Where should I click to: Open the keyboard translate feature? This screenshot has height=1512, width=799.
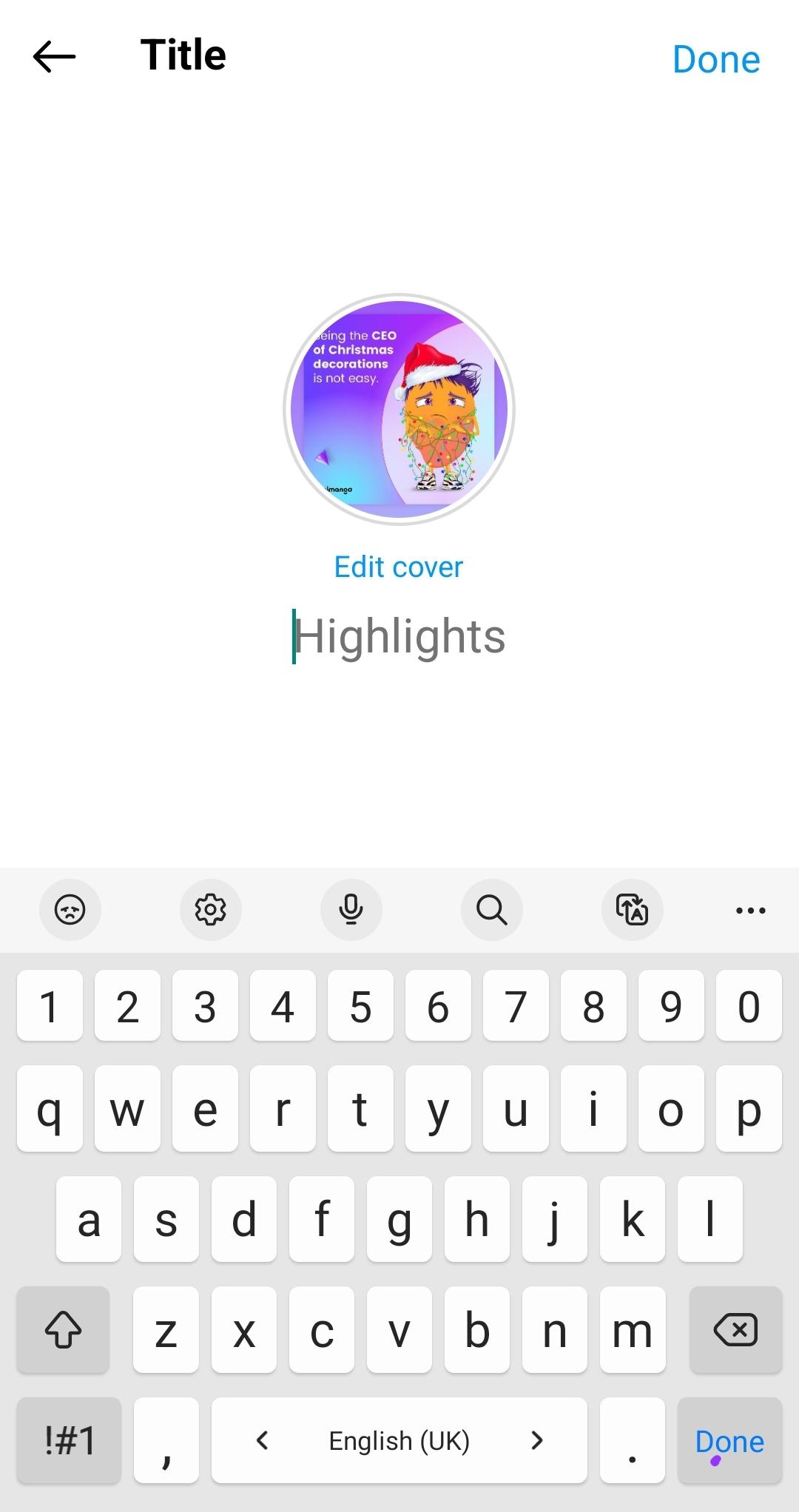[x=632, y=911]
